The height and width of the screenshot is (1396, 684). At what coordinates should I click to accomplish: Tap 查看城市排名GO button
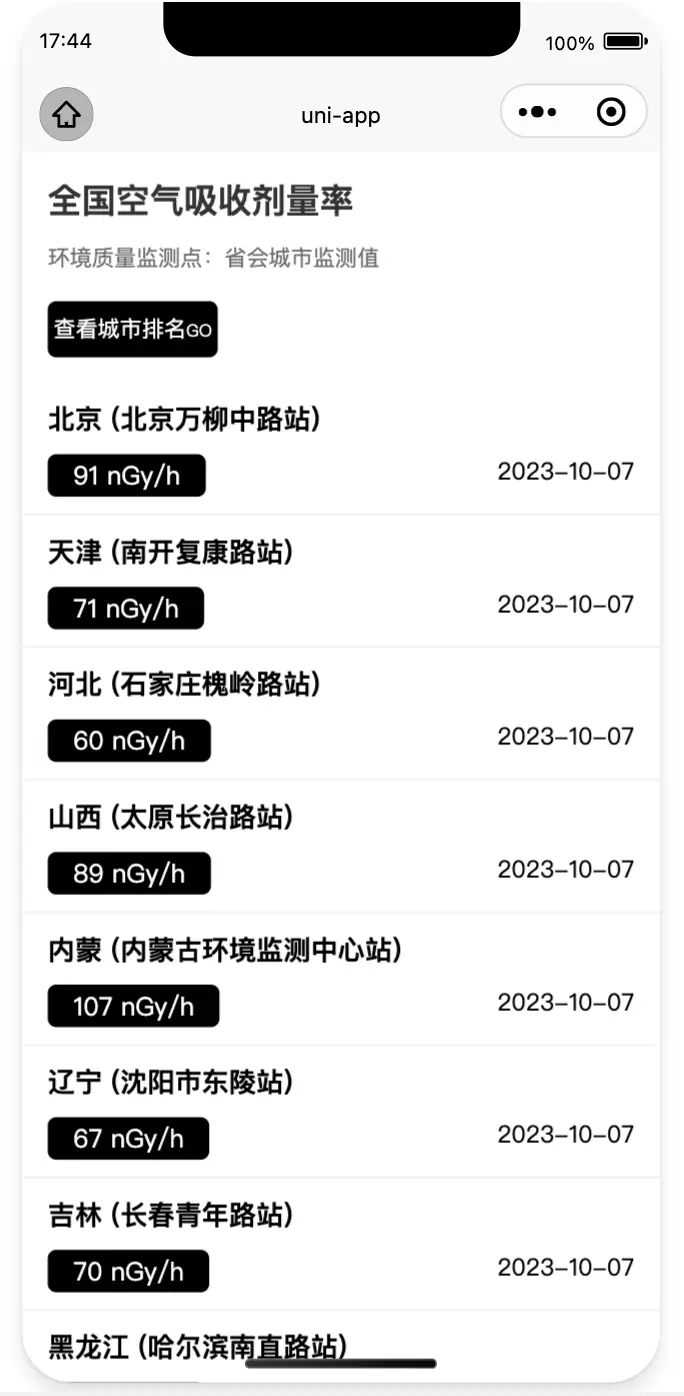(132, 329)
